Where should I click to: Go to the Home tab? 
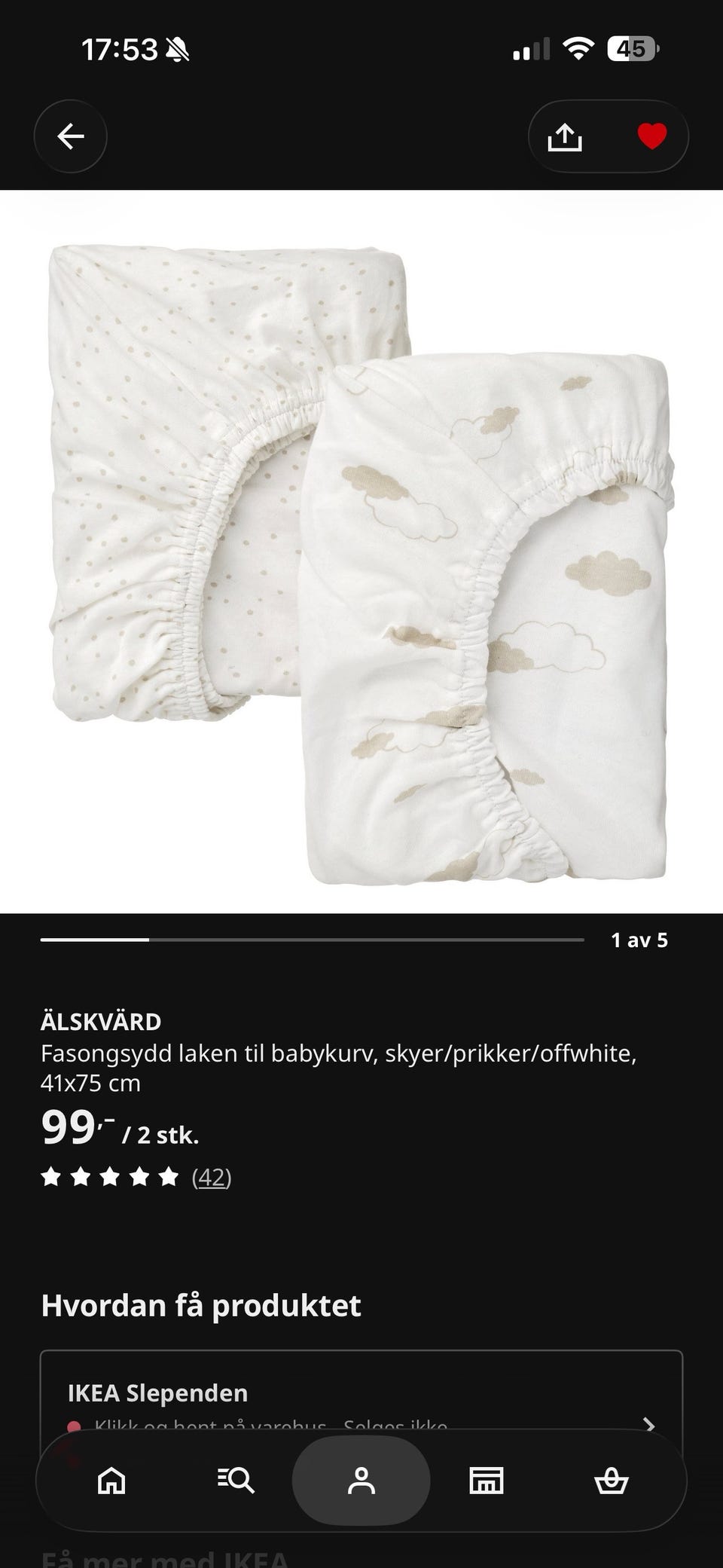[x=111, y=1481]
